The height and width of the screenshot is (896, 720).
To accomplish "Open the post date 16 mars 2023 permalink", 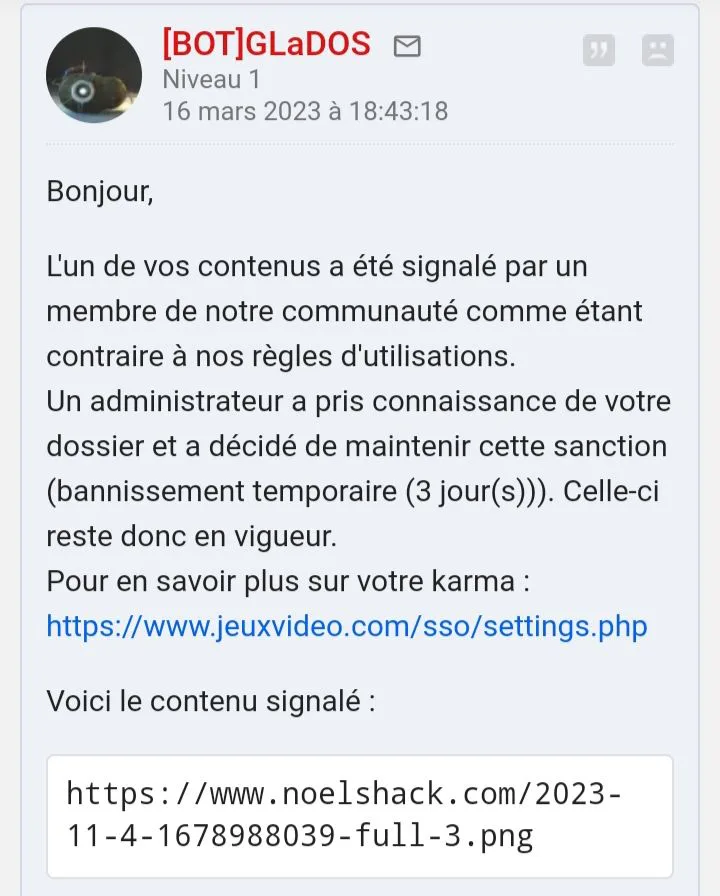I will pyautogui.click(x=305, y=111).
